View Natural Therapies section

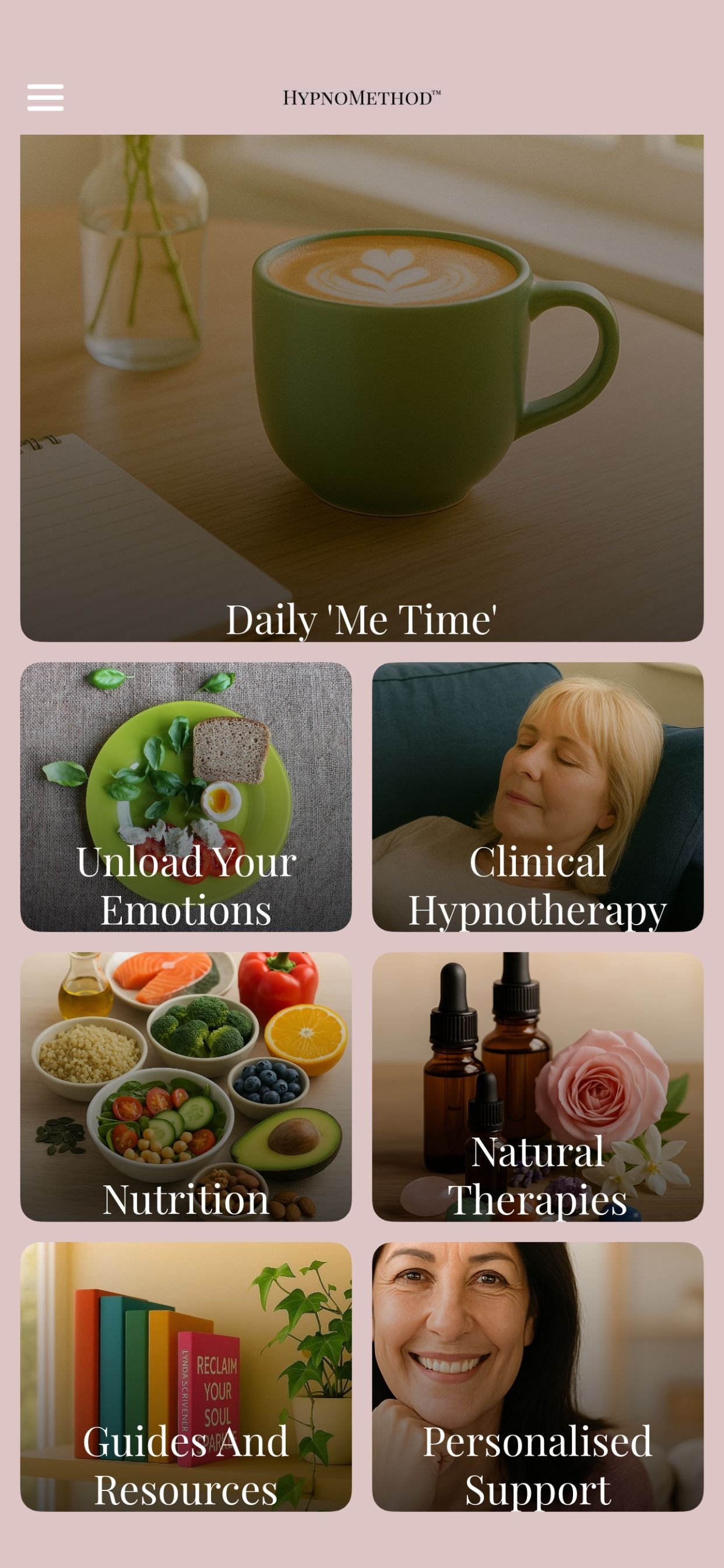pos(537,1086)
